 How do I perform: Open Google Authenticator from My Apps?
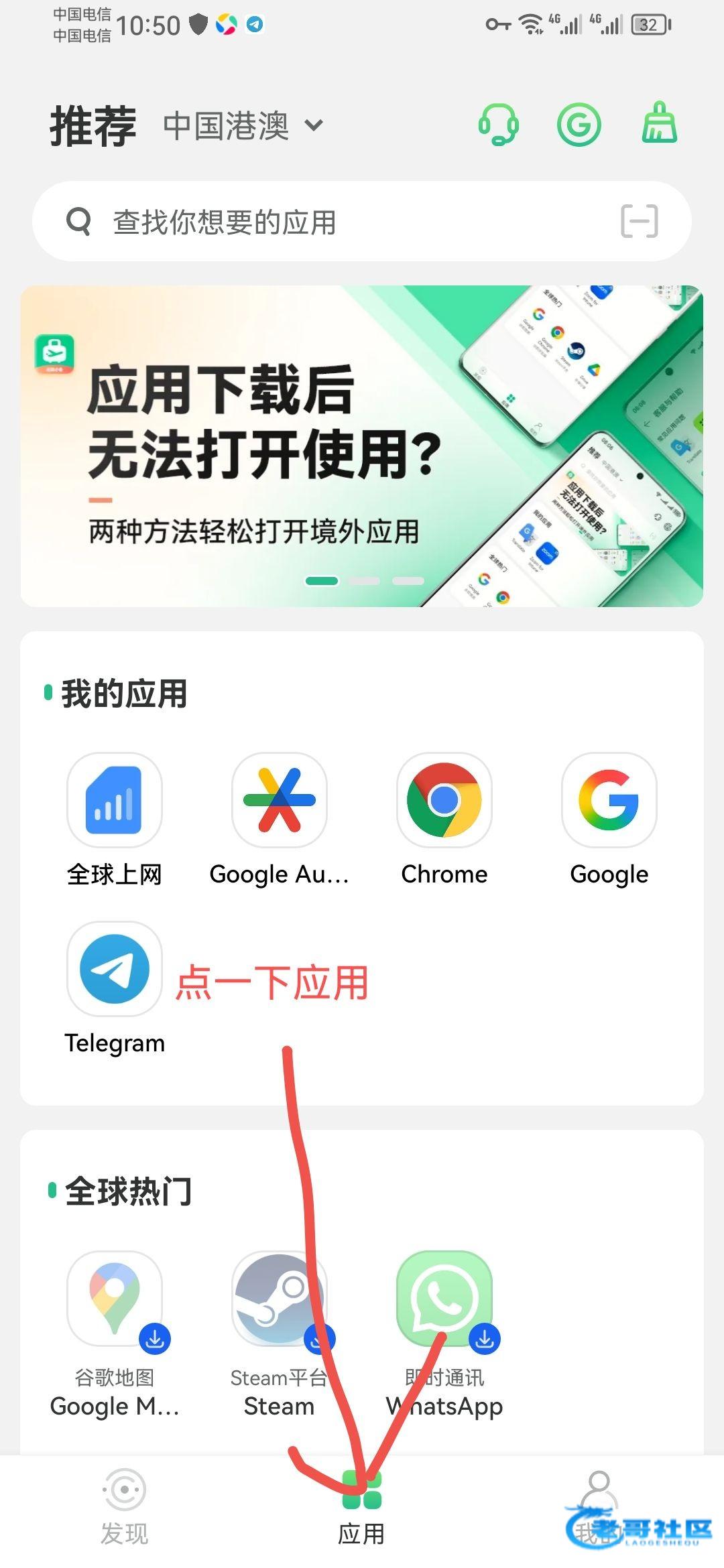tap(280, 800)
